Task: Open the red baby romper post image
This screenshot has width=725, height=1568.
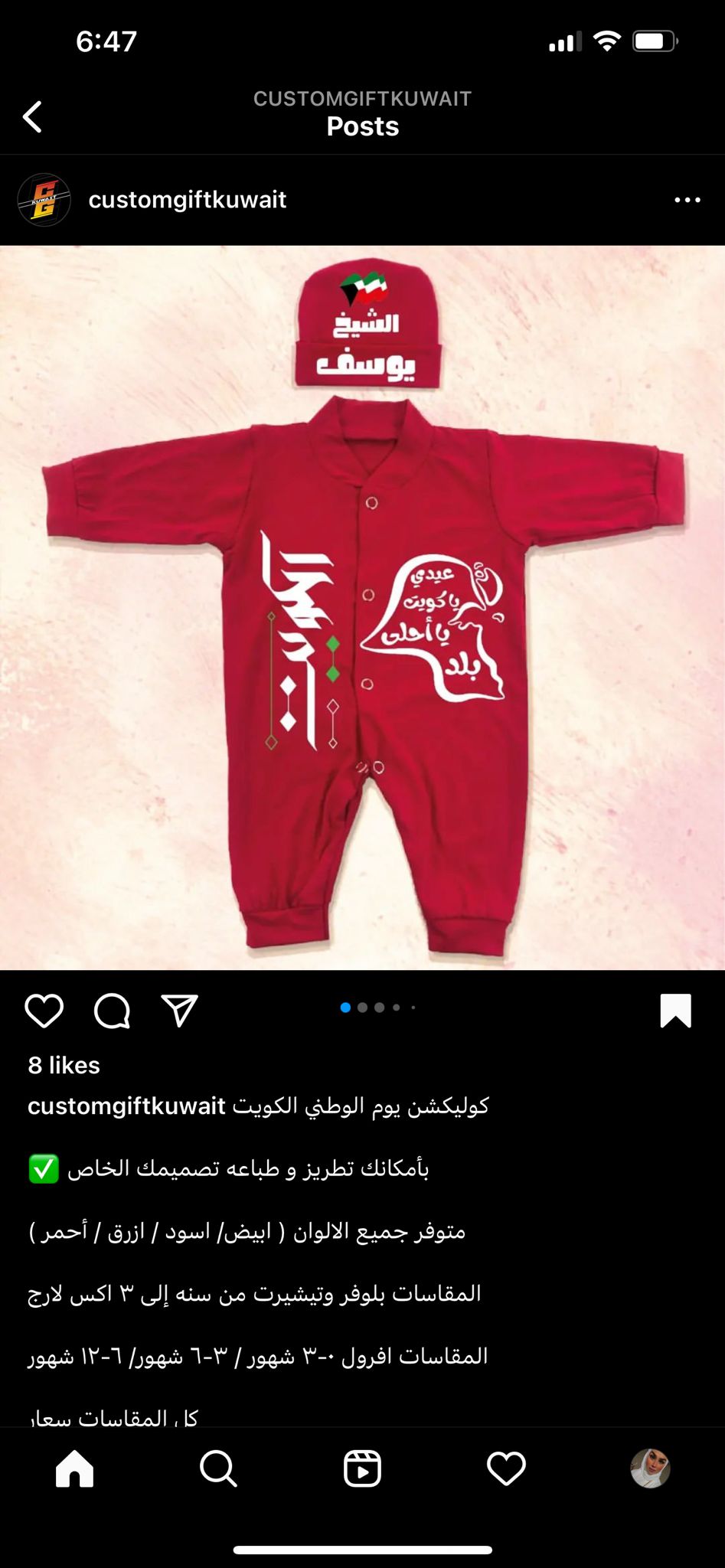Action: point(362,607)
